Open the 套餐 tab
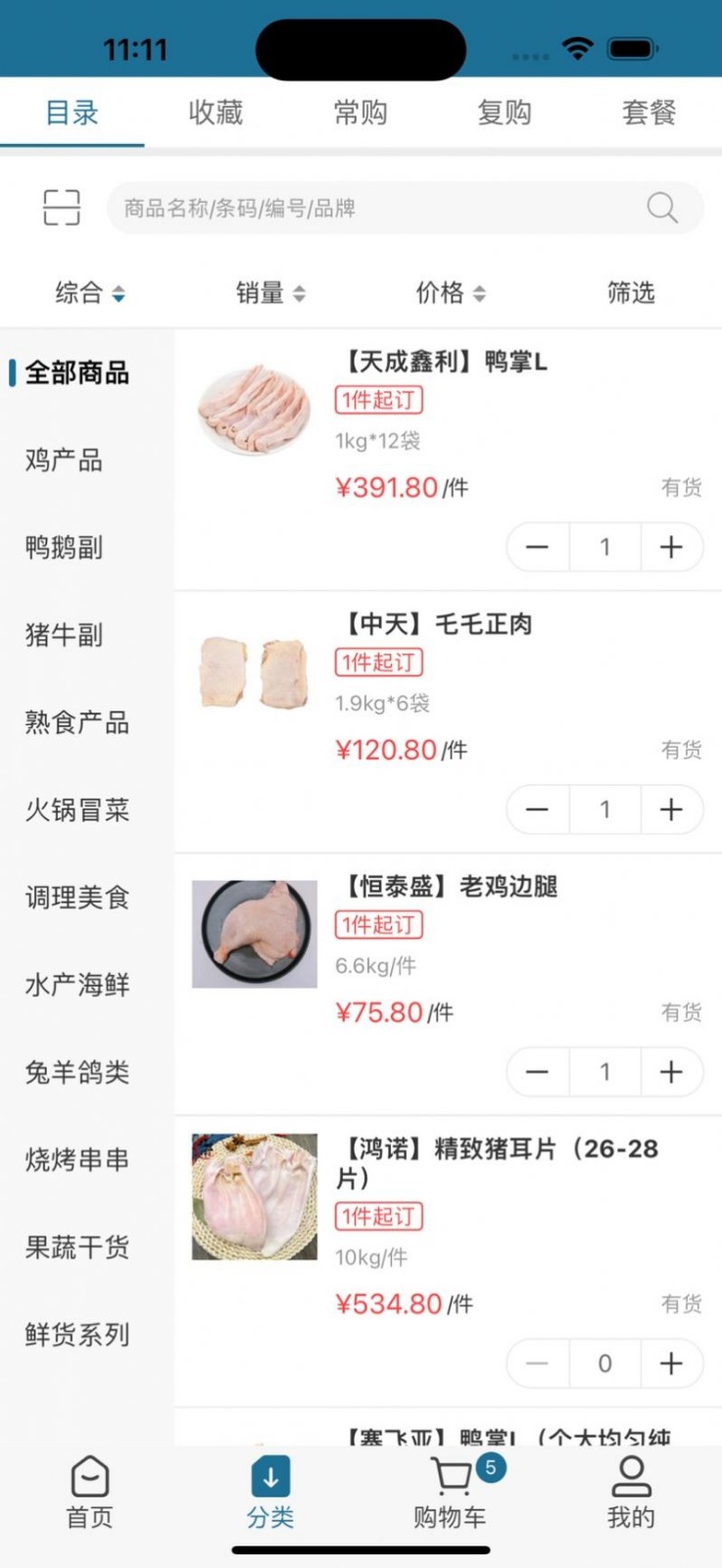This screenshot has width=722, height=1568. [649, 113]
